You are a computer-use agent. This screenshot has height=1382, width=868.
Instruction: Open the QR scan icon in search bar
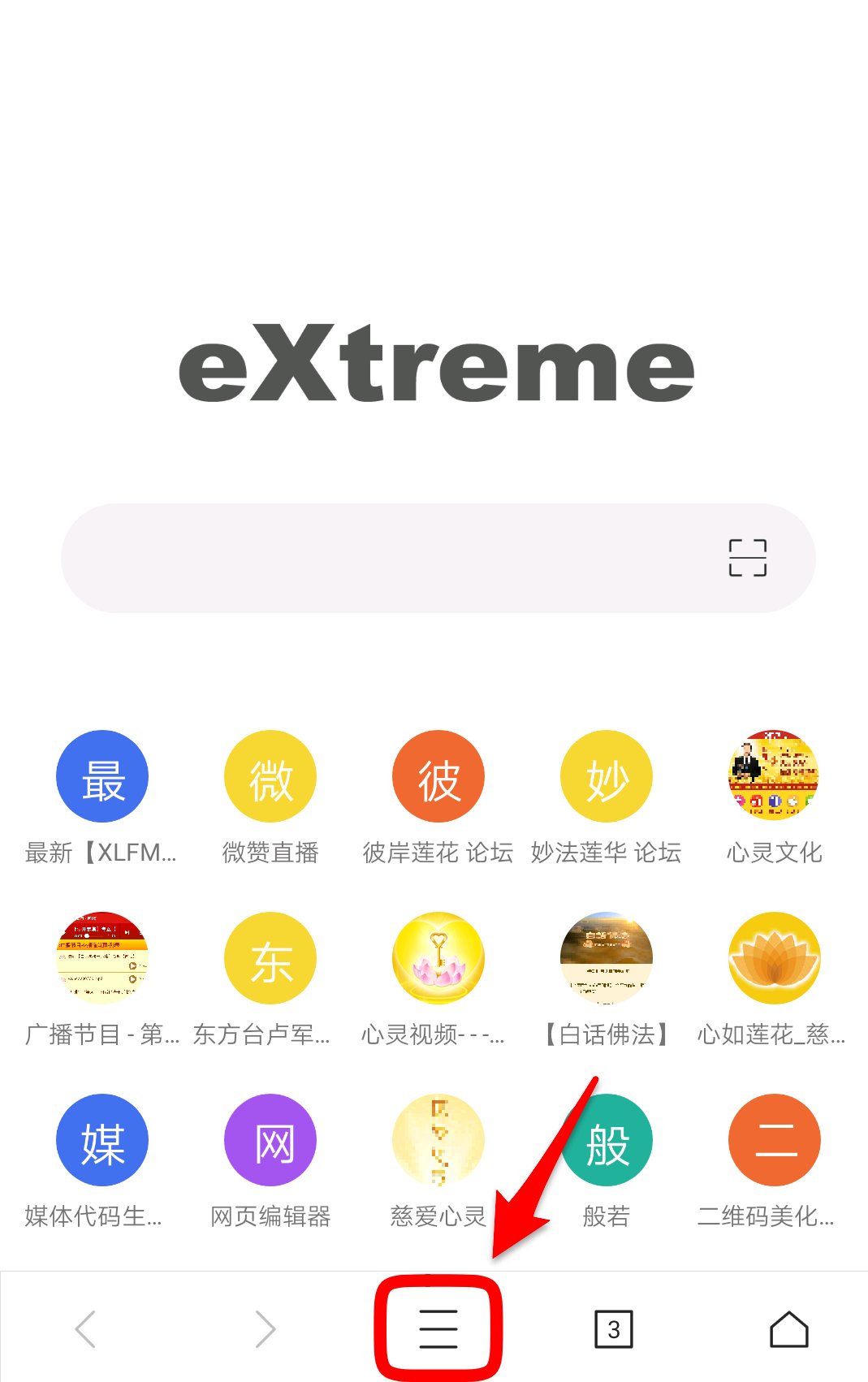747,558
